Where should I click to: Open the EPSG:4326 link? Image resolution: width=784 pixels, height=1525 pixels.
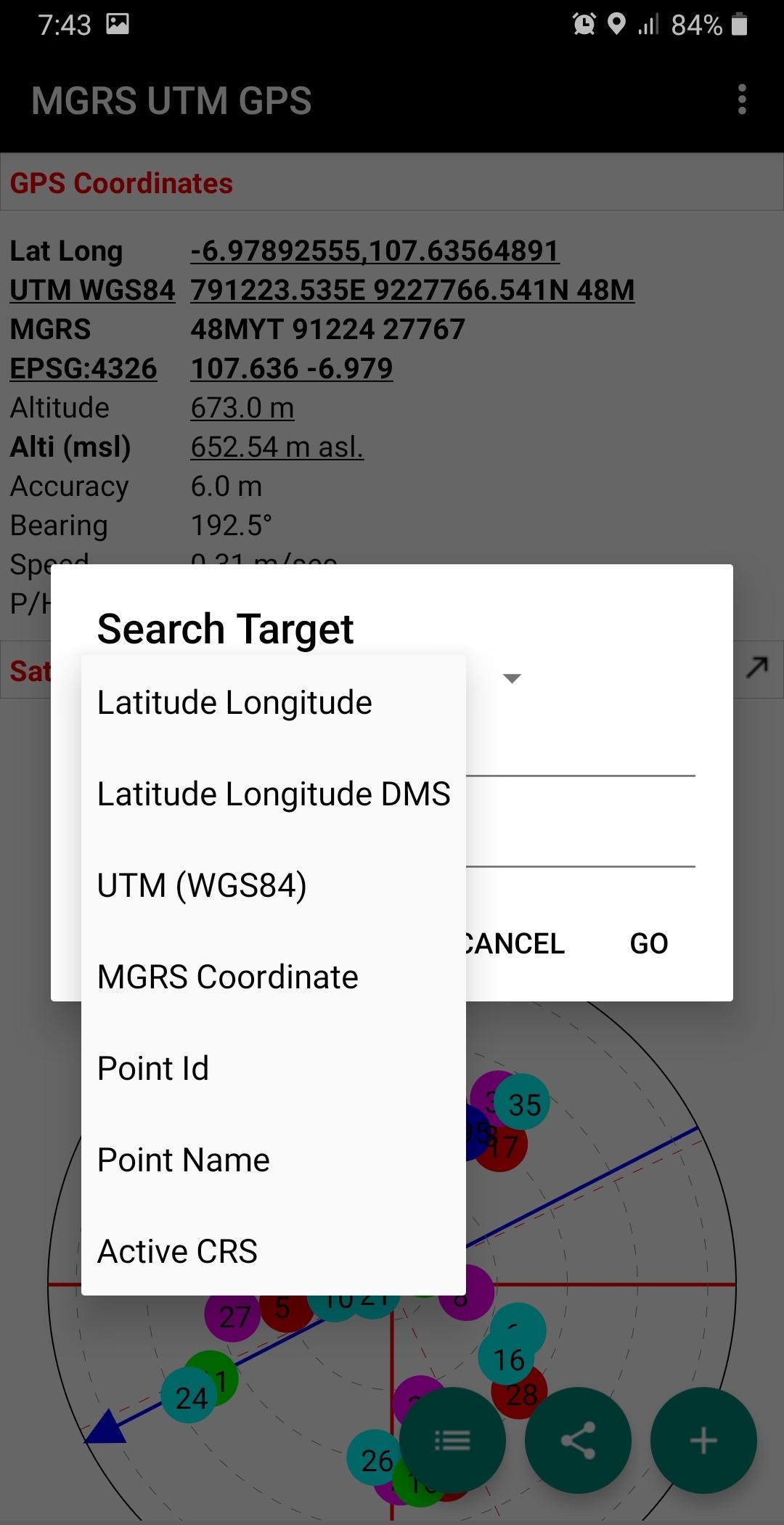pyautogui.click(x=83, y=367)
